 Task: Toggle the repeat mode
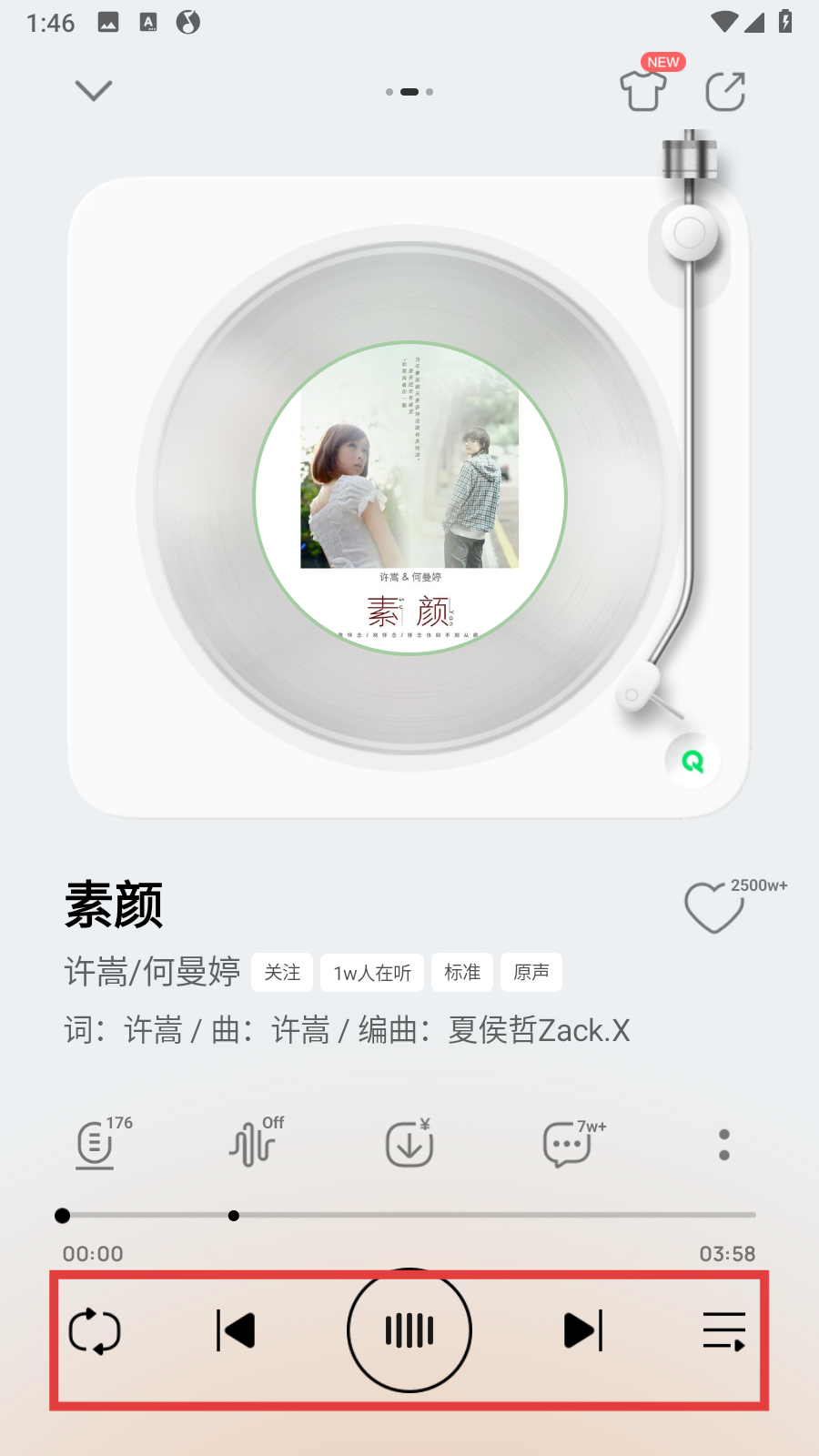point(95,1331)
